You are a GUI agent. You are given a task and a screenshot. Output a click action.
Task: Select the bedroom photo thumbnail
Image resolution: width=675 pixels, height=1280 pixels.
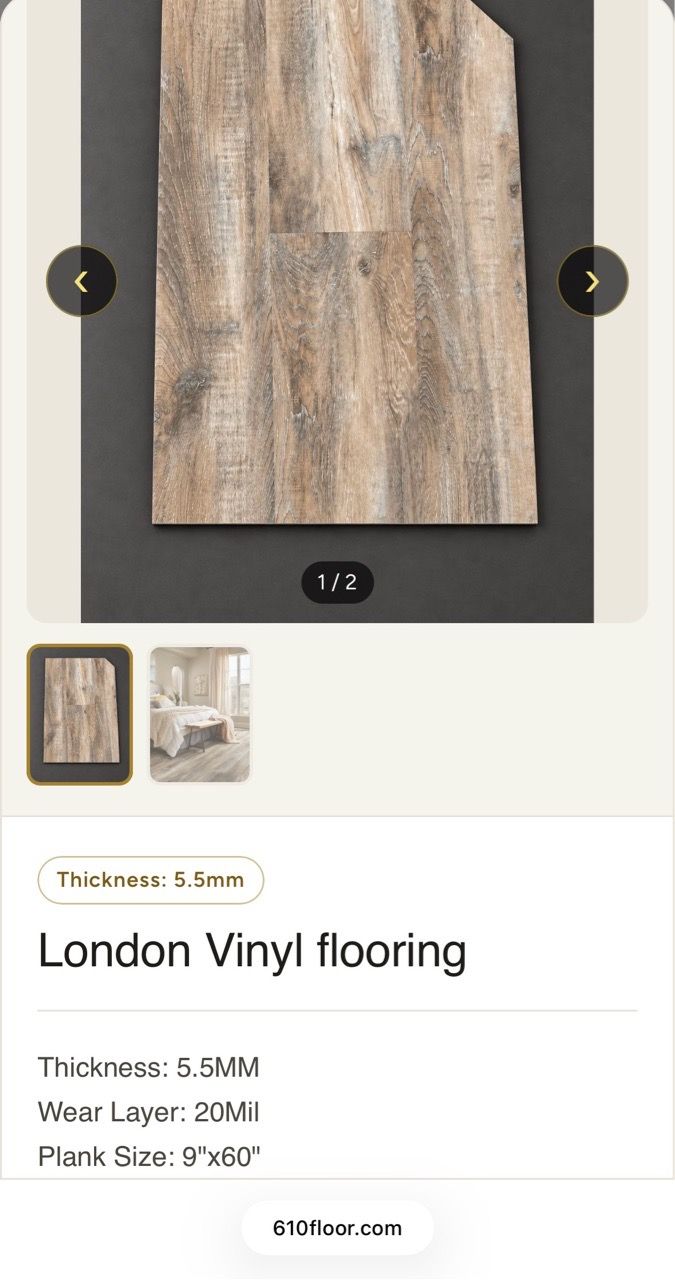200,714
